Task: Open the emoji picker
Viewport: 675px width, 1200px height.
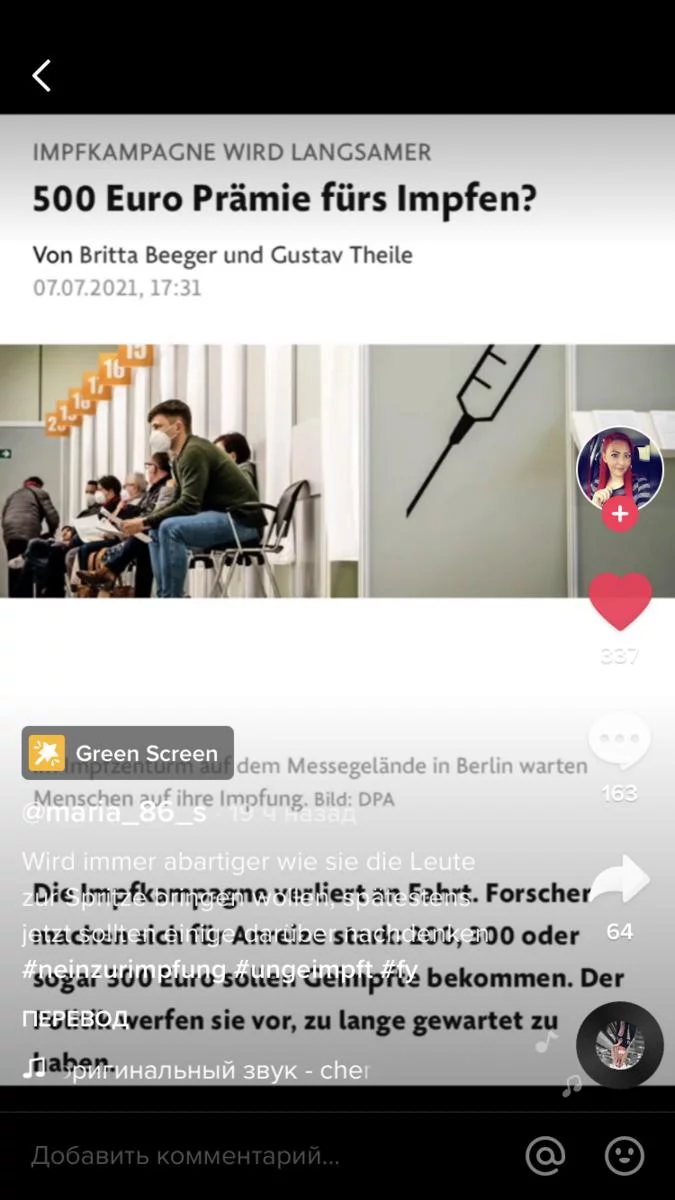Action: [625, 1157]
